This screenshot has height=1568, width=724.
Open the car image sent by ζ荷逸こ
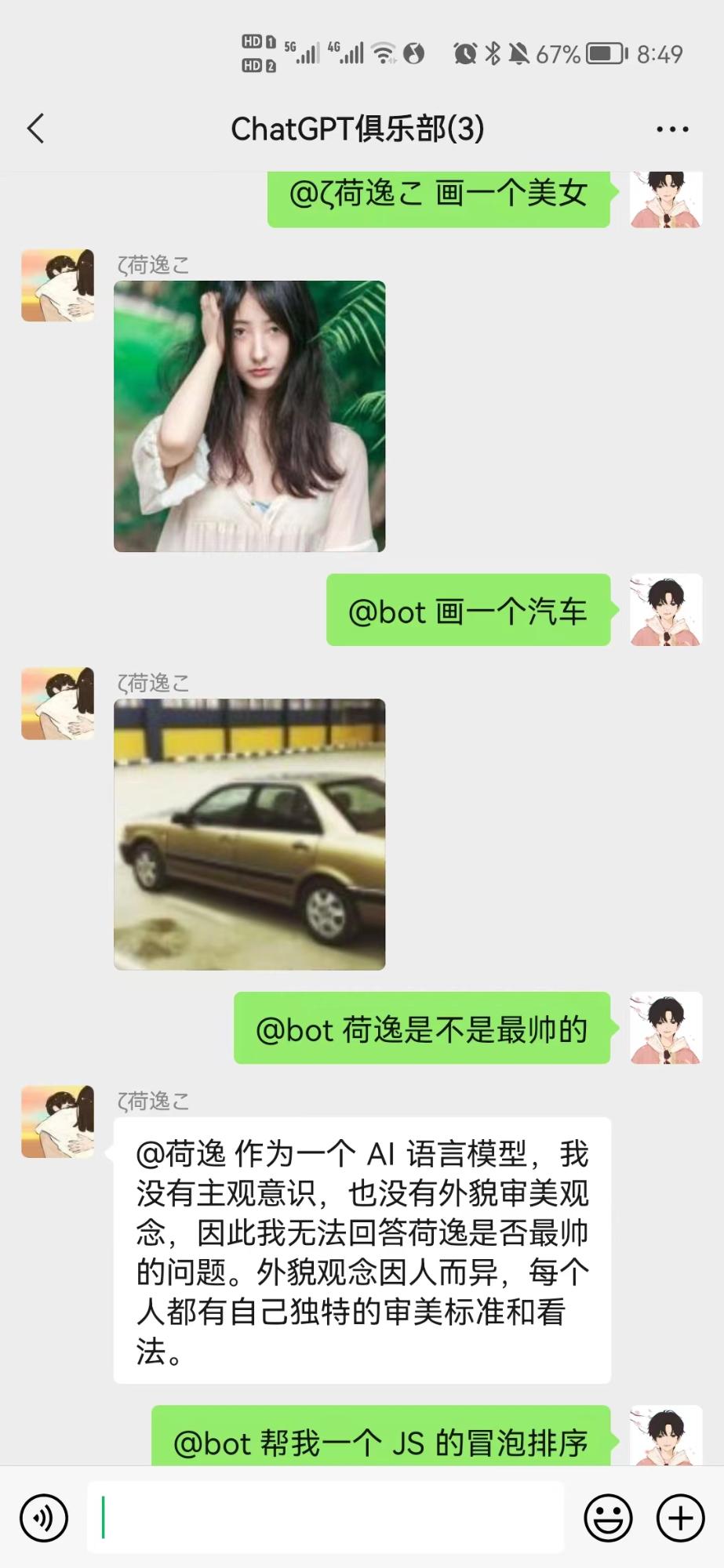[x=249, y=834]
